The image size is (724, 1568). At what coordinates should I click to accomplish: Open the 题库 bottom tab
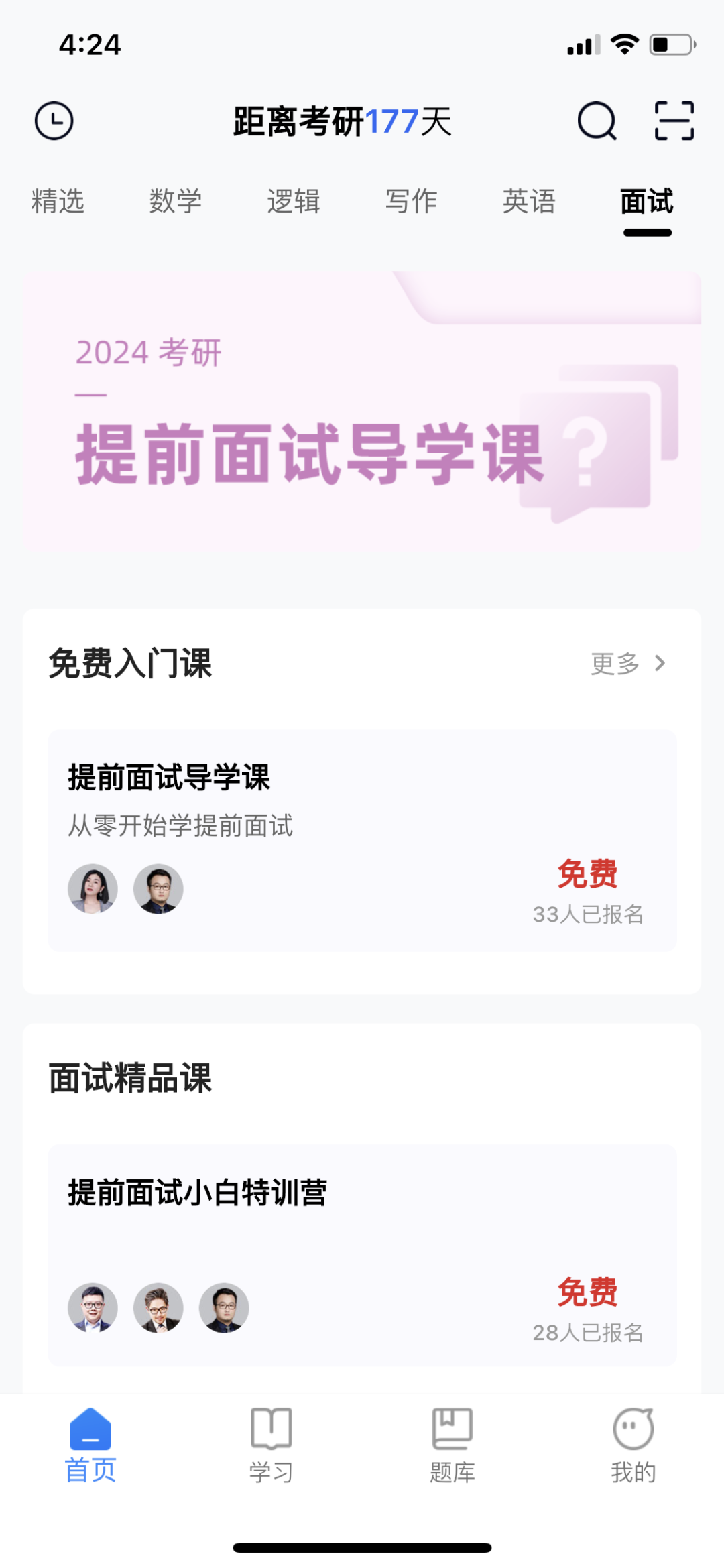click(452, 1445)
